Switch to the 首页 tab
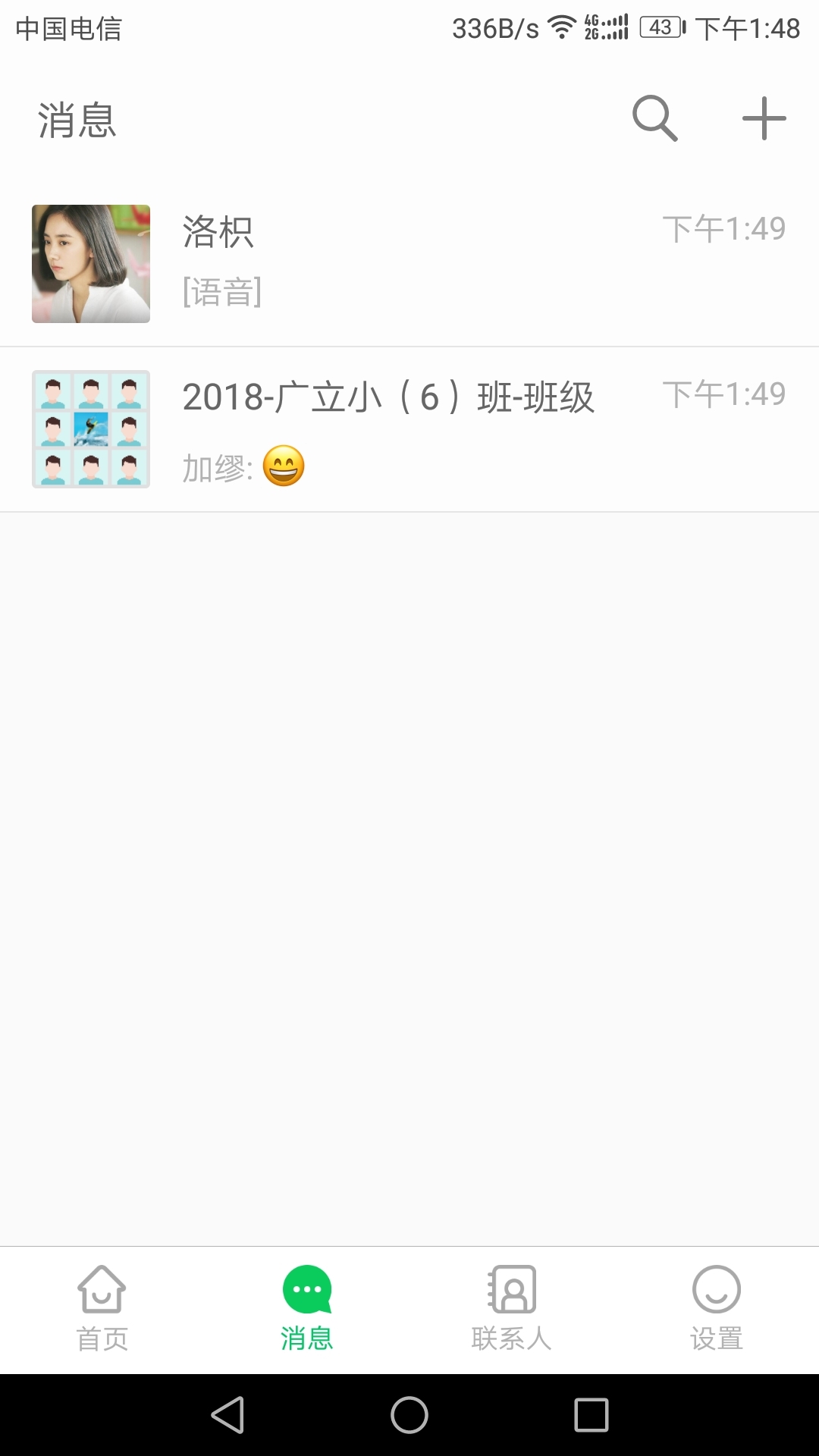The width and height of the screenshot is (819, 1456). click(102, 1307)
